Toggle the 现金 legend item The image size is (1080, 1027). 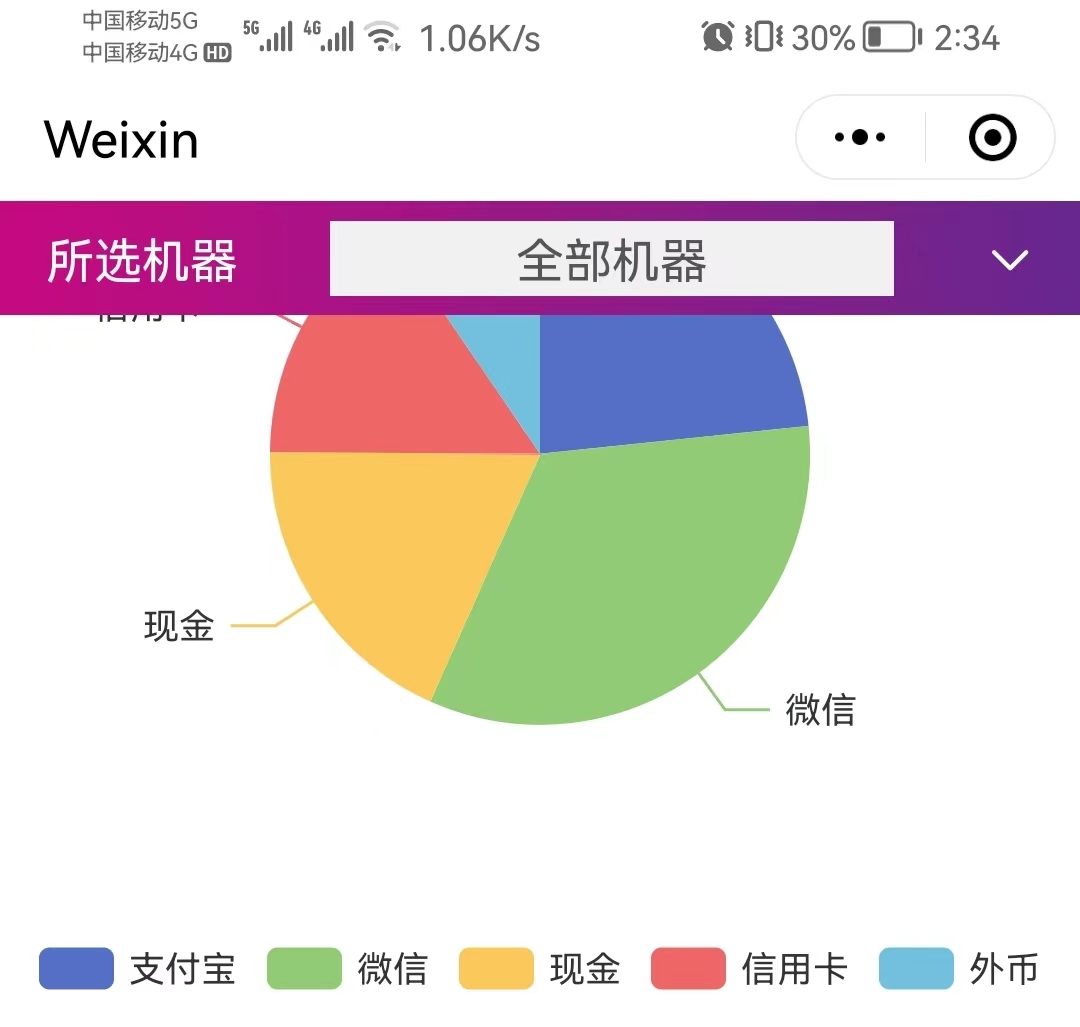point(540,968)
